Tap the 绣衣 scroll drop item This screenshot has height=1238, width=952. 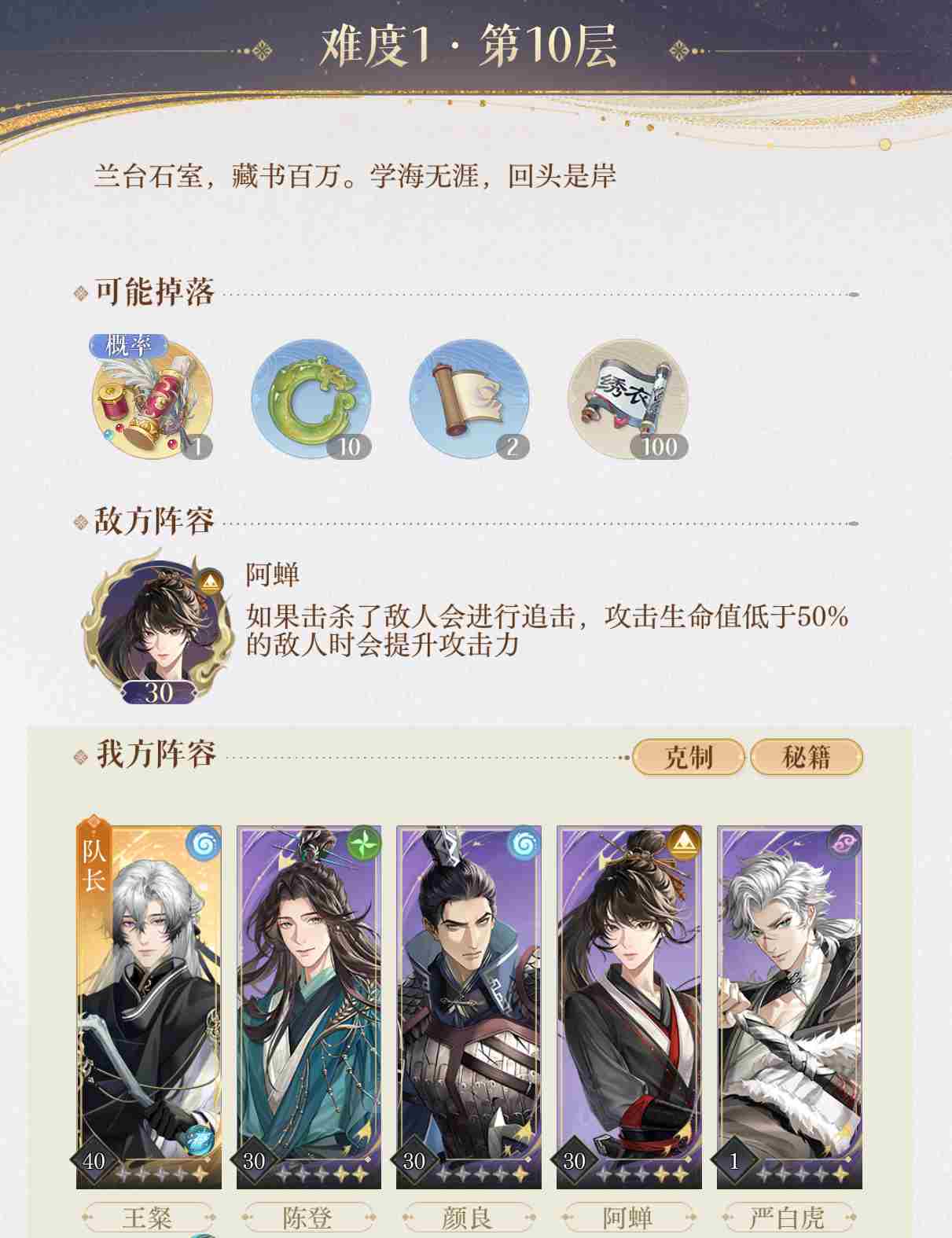coord(627,397)
